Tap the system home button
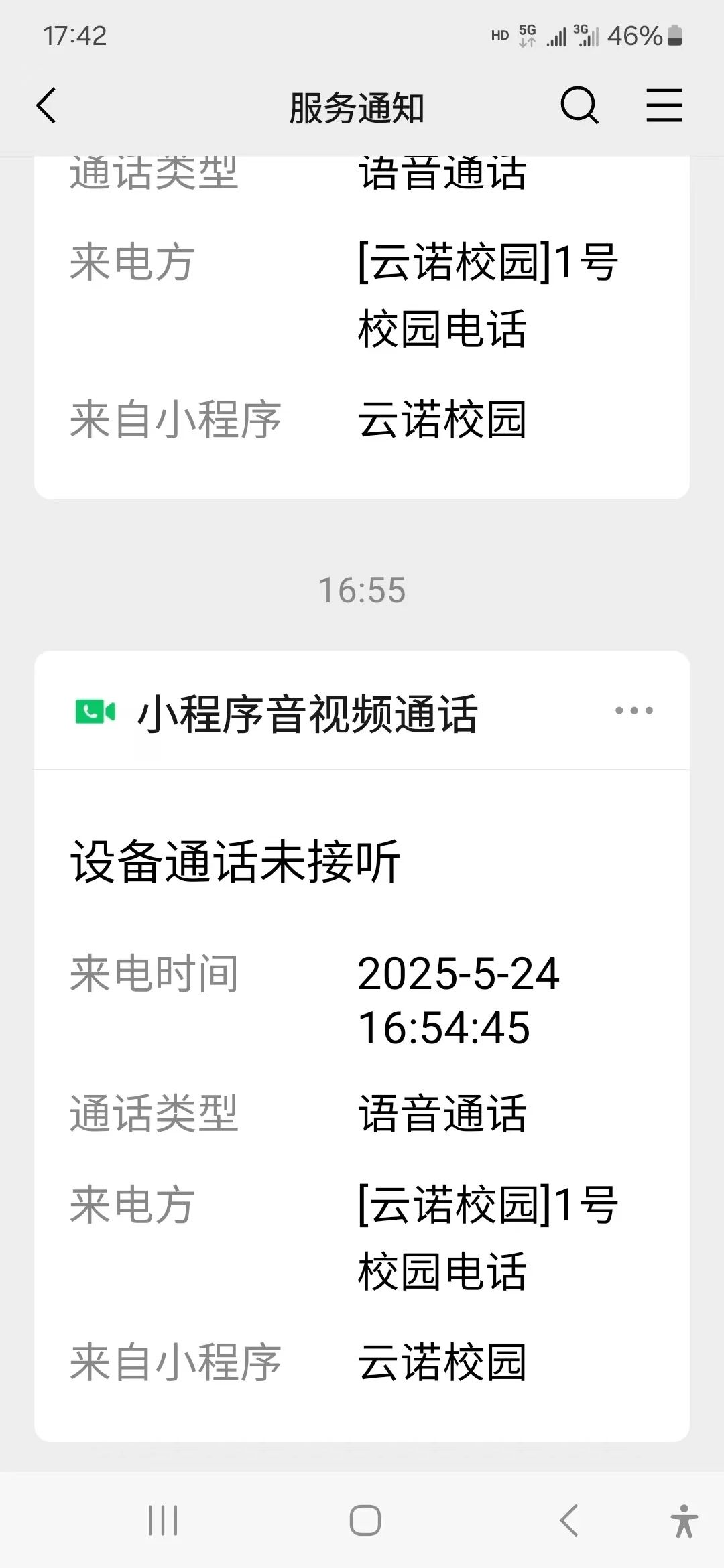This screenshot has width=724, height=1568. point(365,1520)
